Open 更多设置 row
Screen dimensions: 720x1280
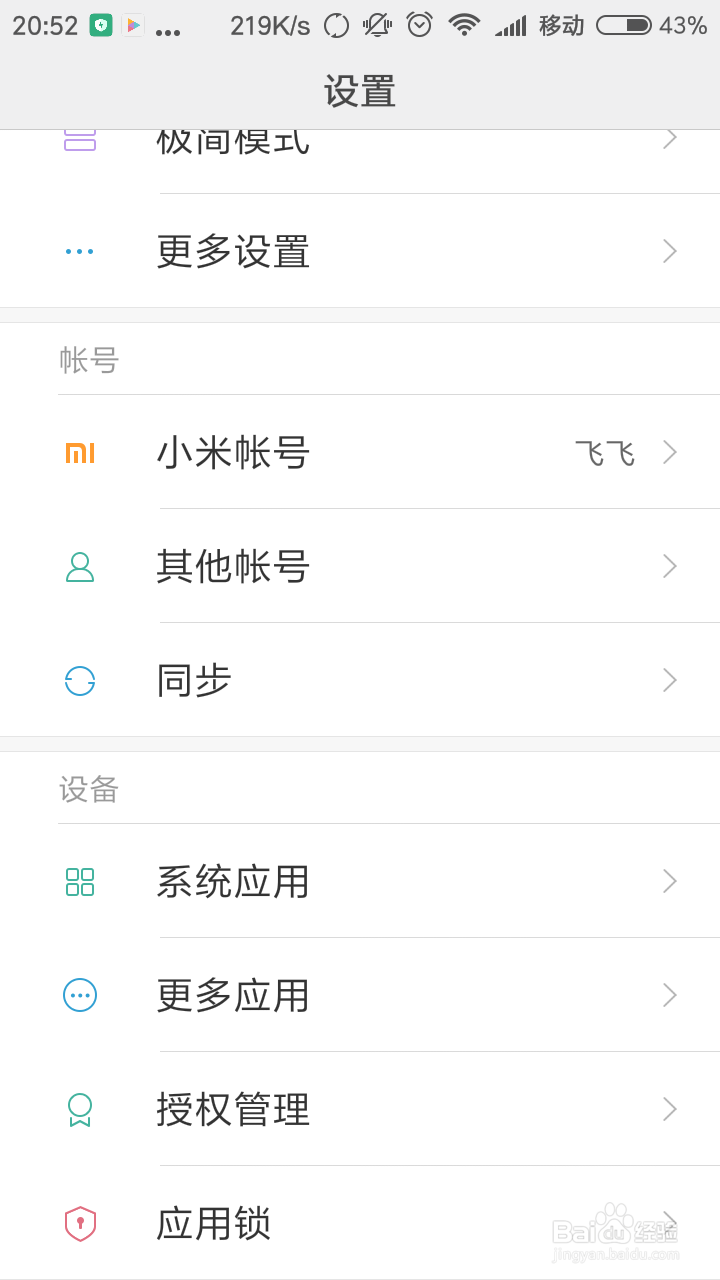point(360,251)
